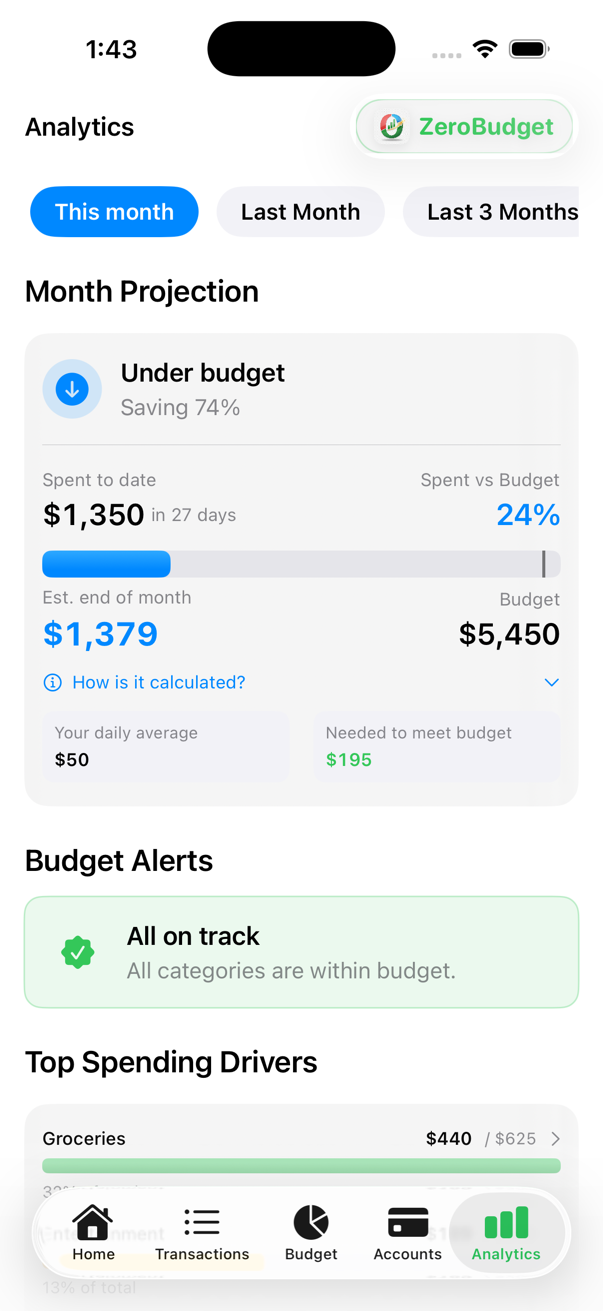Open the Accounts tab
The width and height of the screenshot is (603, 1311).
click(407, 1233)
